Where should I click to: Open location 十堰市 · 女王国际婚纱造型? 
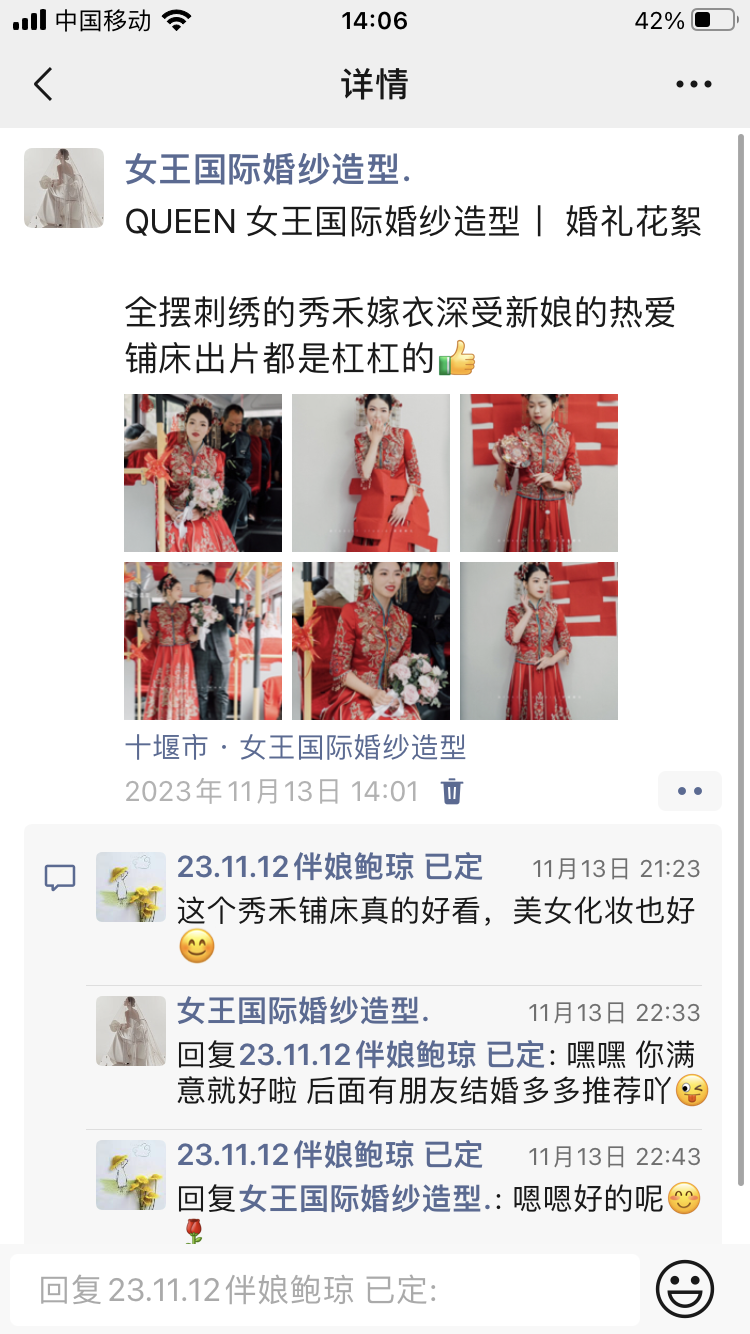[295, 747]
